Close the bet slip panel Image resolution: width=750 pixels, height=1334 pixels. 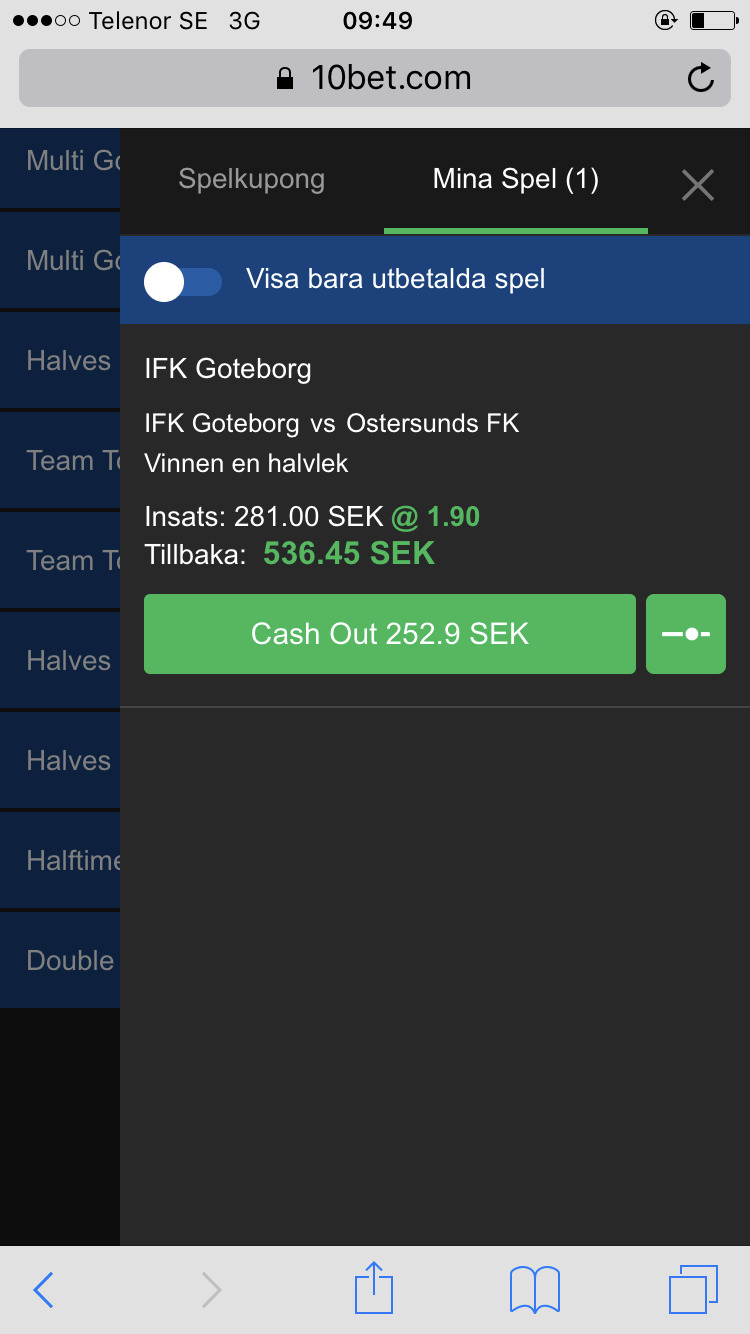click(697, 184)
